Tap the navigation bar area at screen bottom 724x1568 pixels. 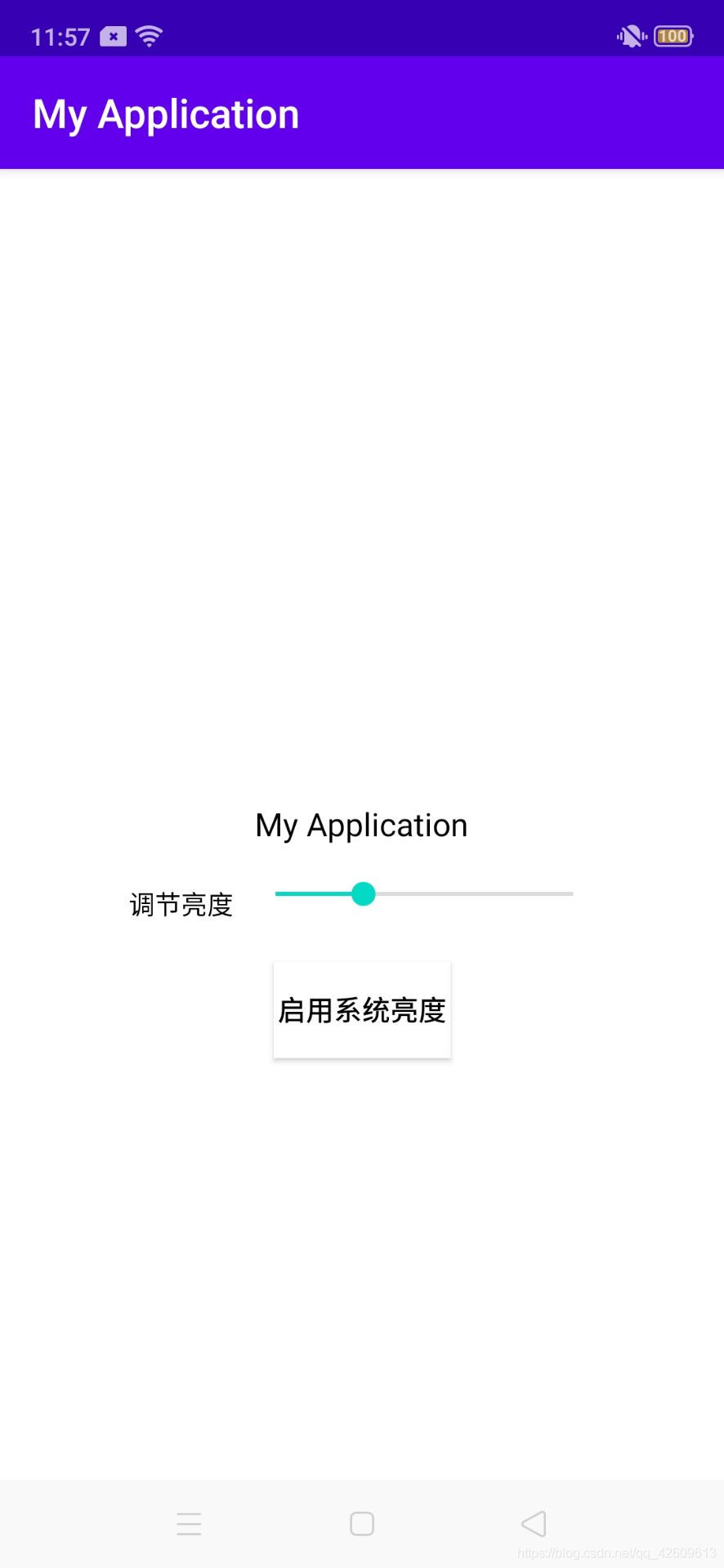click(362, 1522)
